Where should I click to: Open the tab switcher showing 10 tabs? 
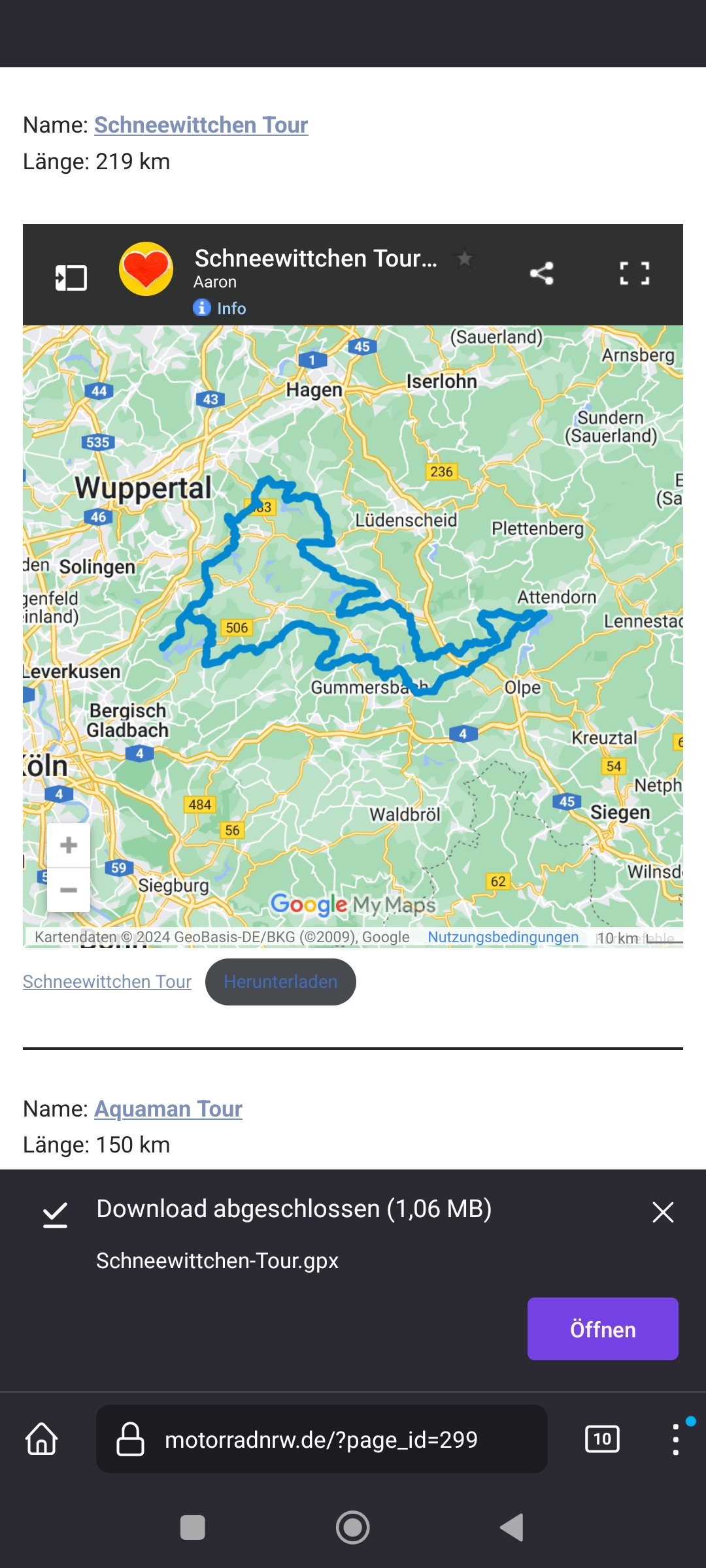click(x=602, y=1439)
